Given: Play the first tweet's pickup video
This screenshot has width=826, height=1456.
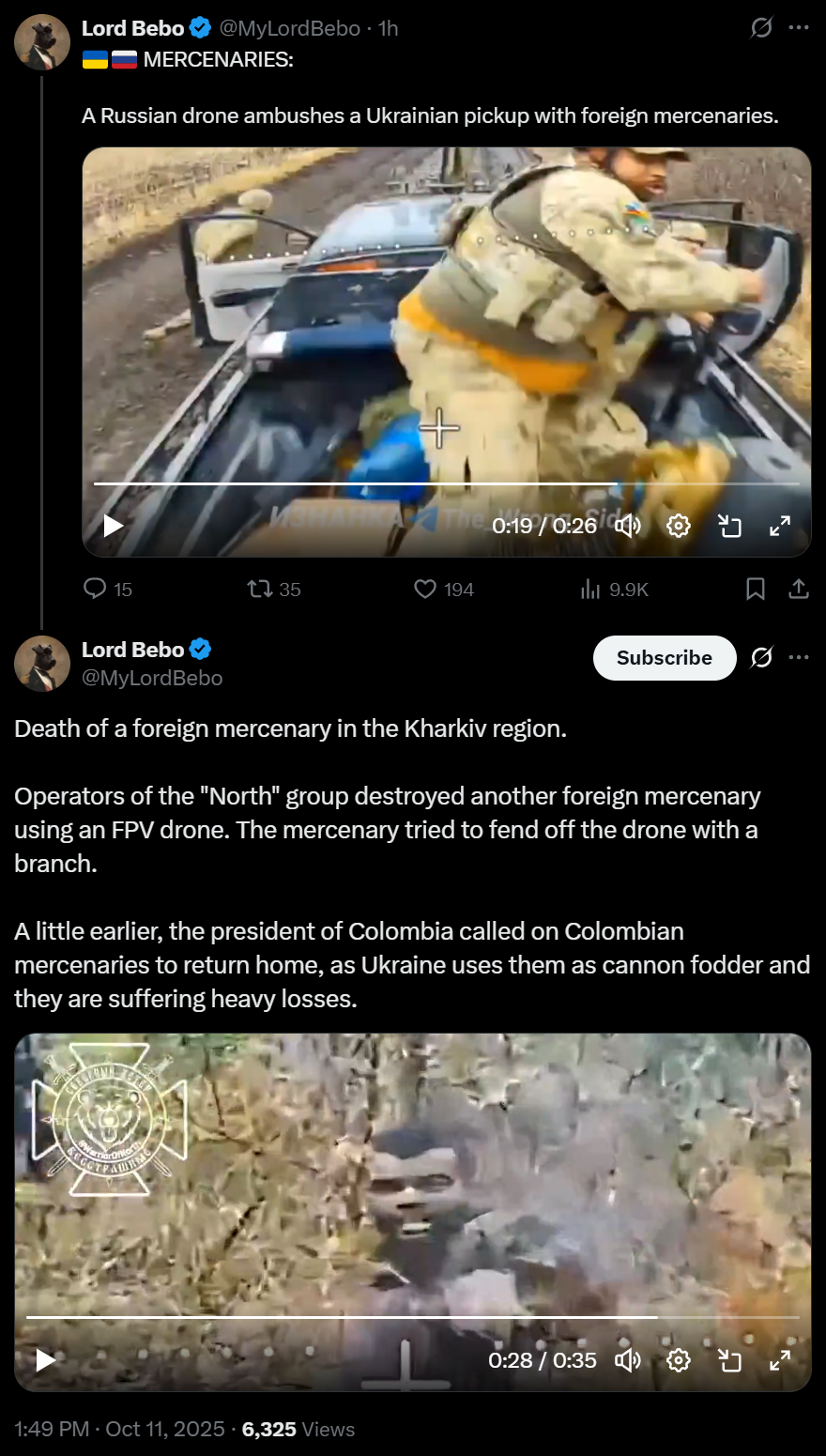Looking at the screenshot, I should pyautogui.click(x=114, y=526).
